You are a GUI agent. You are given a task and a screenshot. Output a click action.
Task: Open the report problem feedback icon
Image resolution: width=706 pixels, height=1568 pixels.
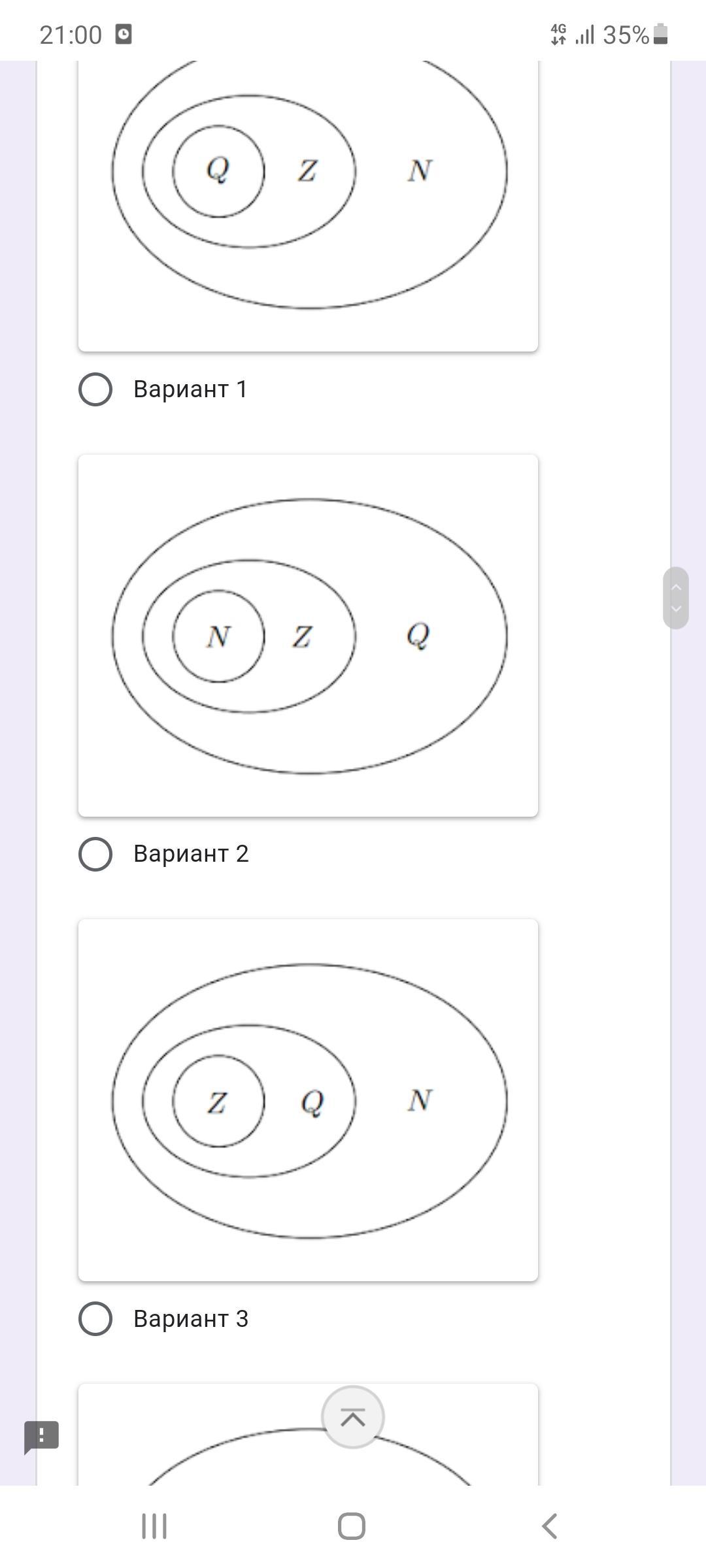[42, 1437]
